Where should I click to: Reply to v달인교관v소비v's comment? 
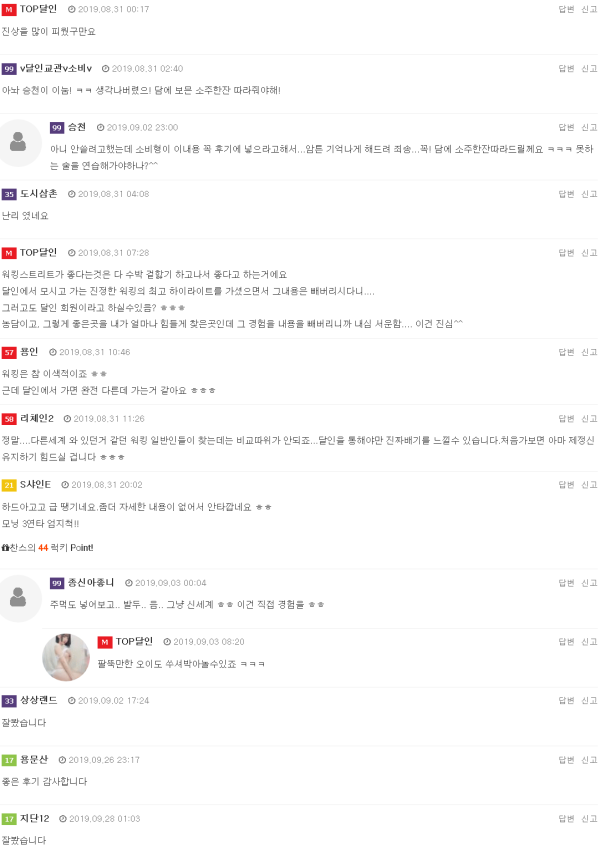(566, 69)
